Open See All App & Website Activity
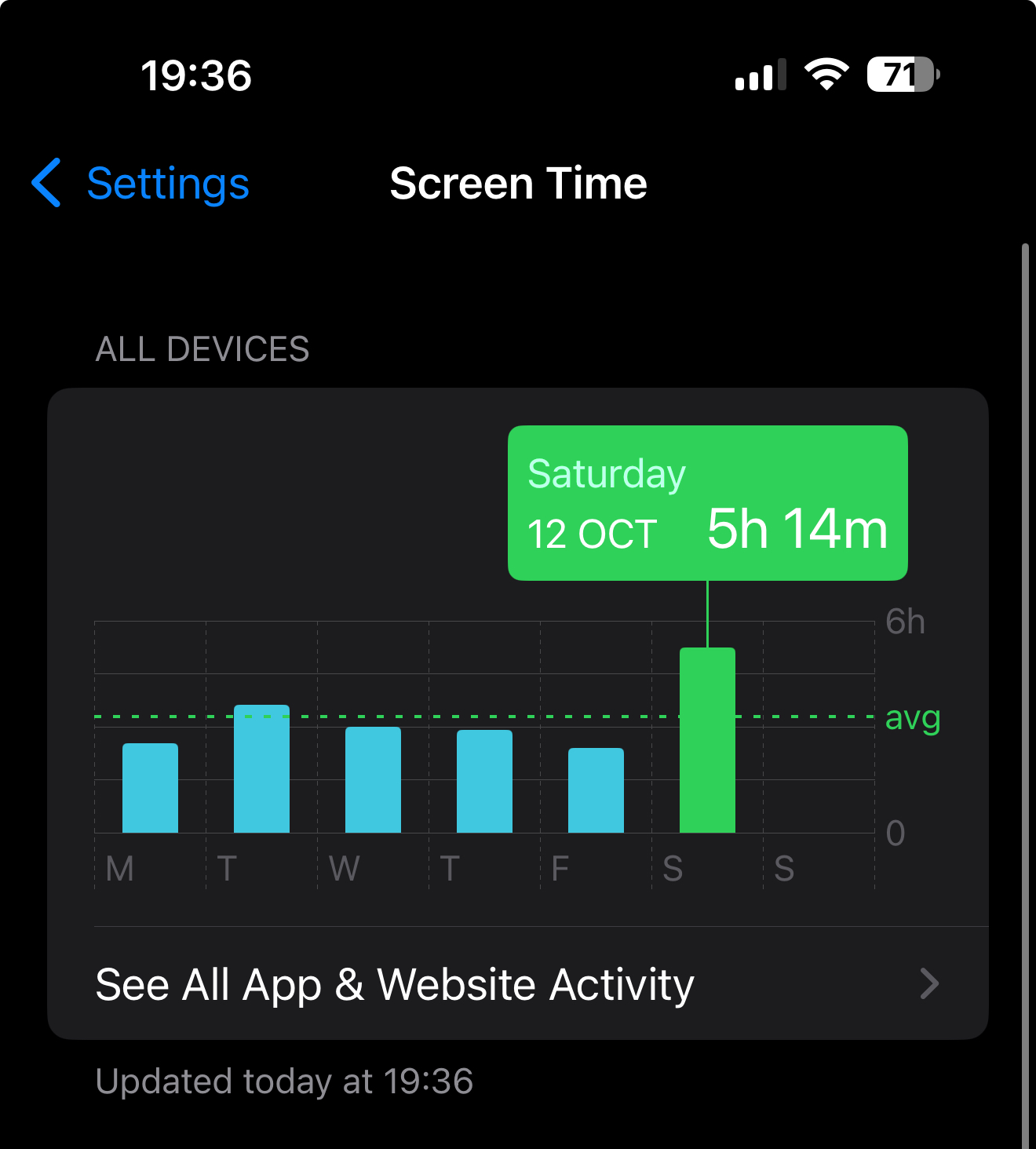The width and height of the screenshot is (1036, 1149). (x=518, y=984)
